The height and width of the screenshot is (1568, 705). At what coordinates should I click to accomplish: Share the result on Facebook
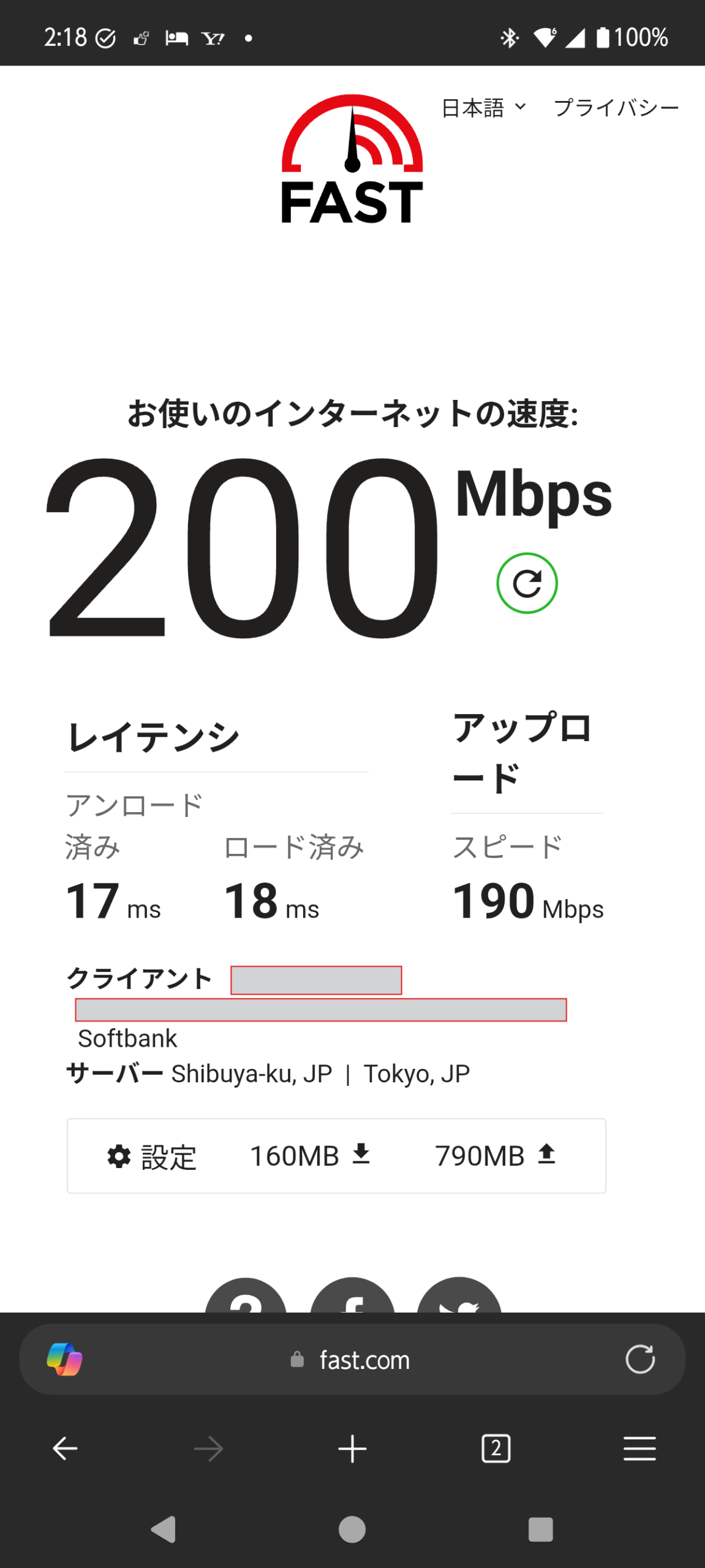click(352, 1298)
